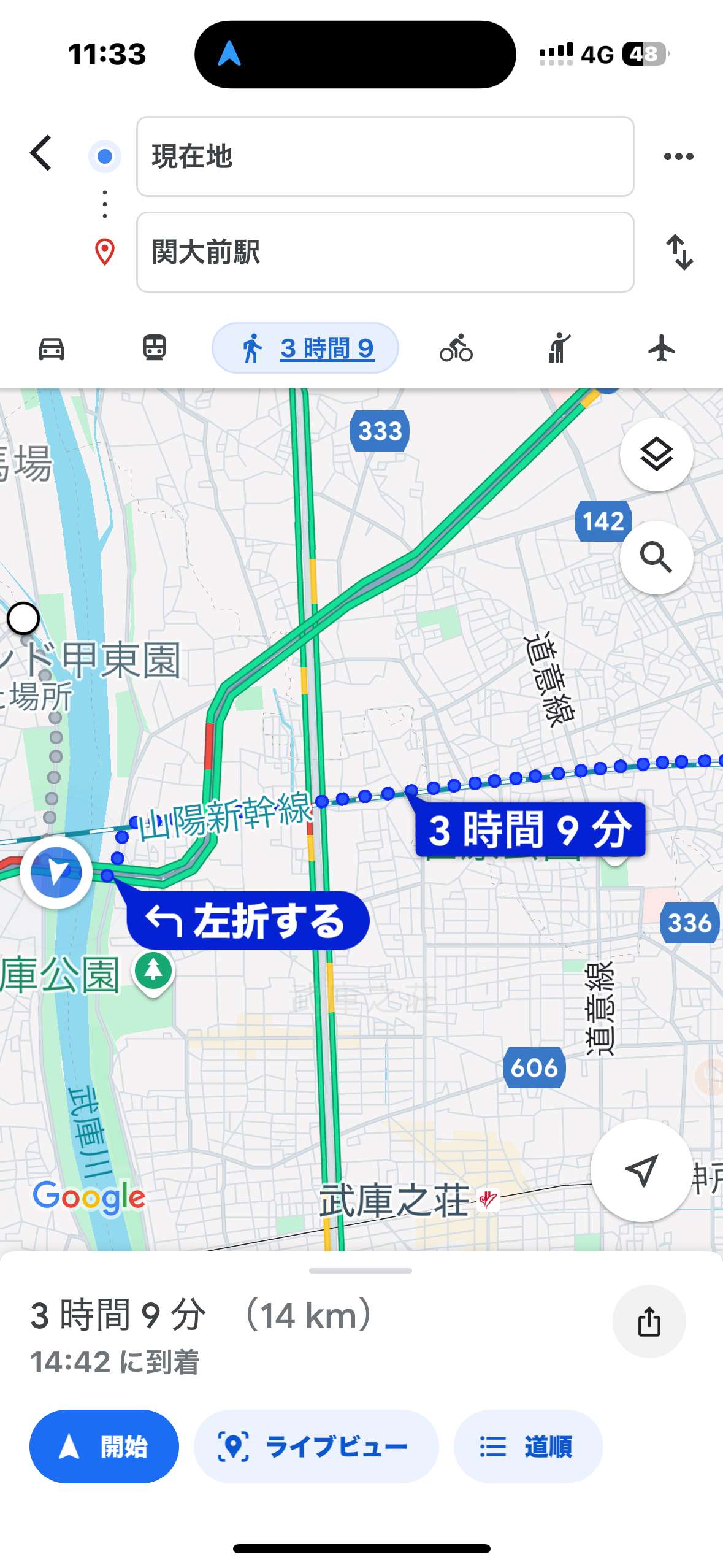The width and height of the screenshot is (723, 1568).
Task: Switch to the public transit tab
Action: pos(155,348)
